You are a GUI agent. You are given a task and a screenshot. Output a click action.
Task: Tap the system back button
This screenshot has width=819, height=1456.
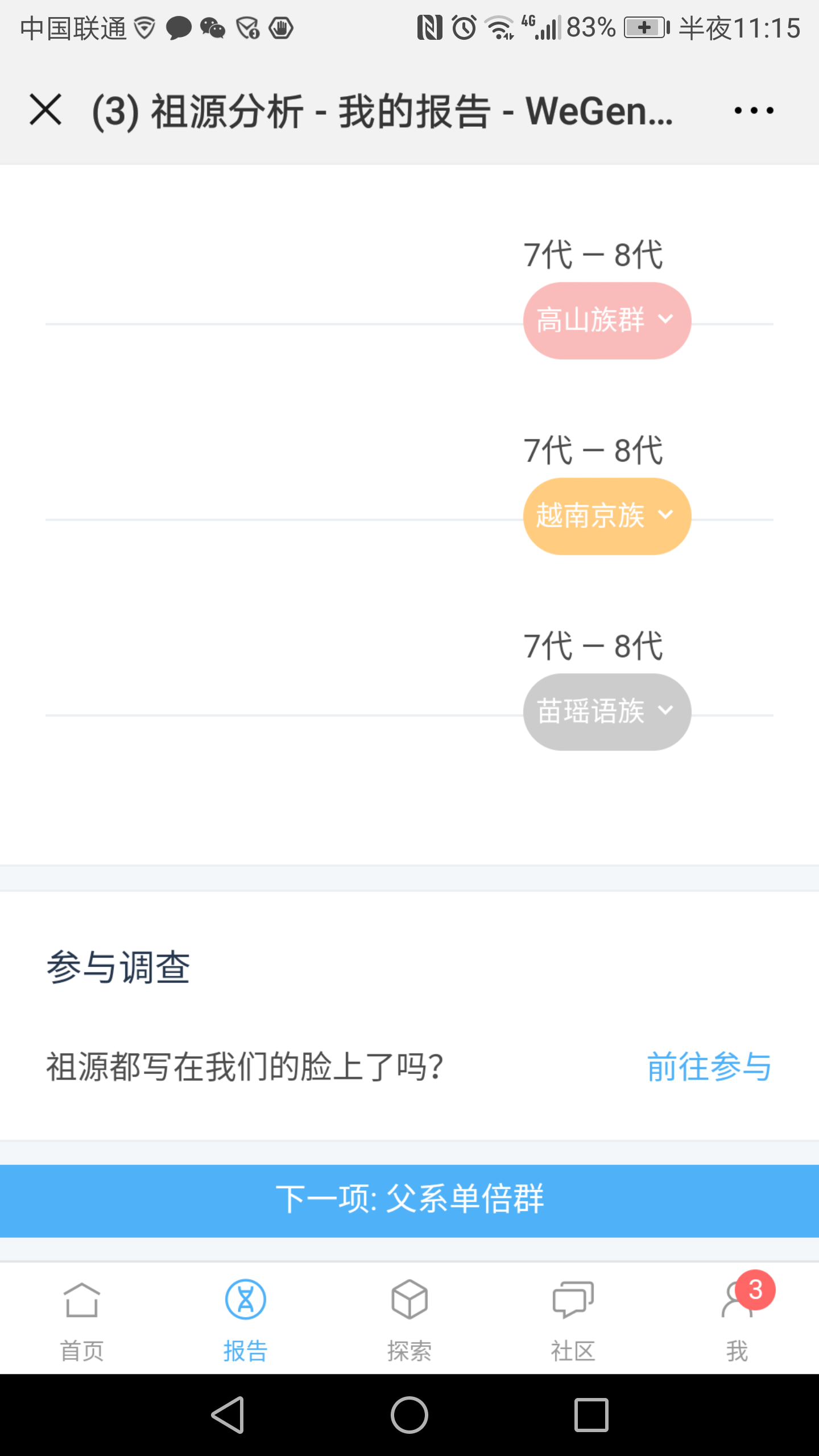click(x=228, y=1415)
